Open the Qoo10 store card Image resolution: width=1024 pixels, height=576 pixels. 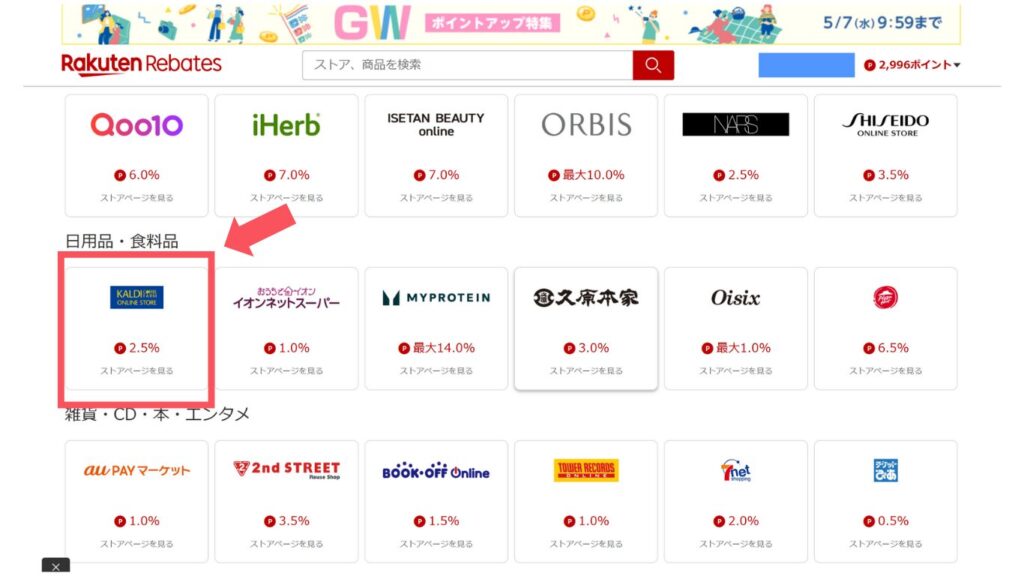pos(137,155)
